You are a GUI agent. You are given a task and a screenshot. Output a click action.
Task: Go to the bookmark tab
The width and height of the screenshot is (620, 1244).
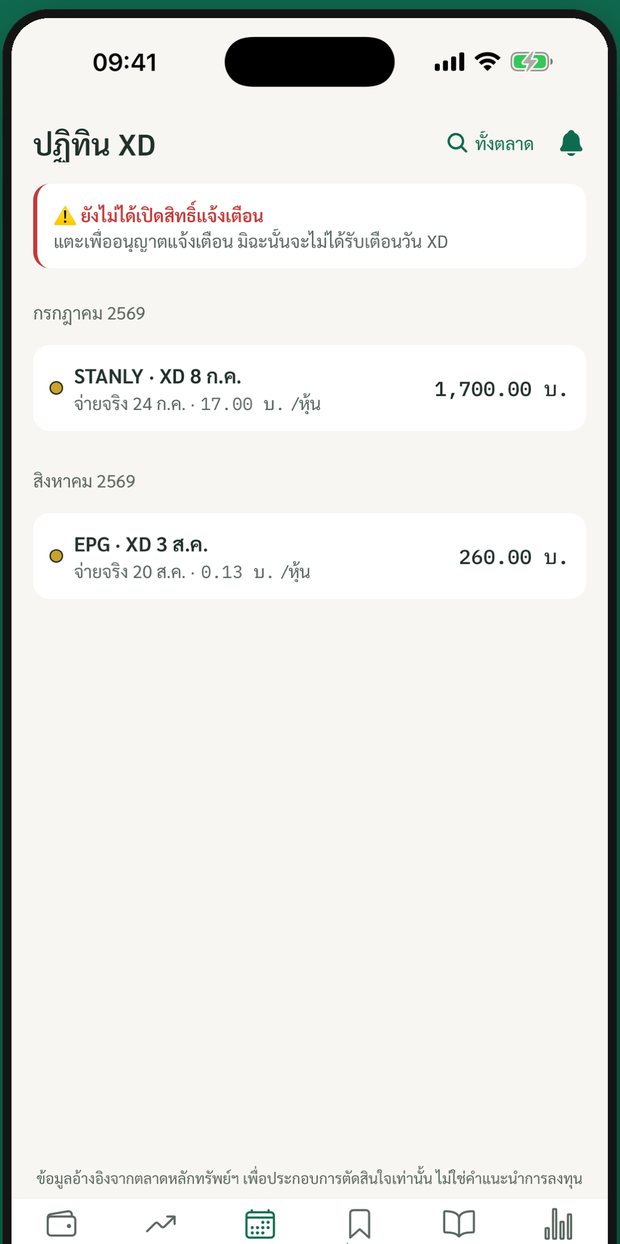pos(359,1224)
